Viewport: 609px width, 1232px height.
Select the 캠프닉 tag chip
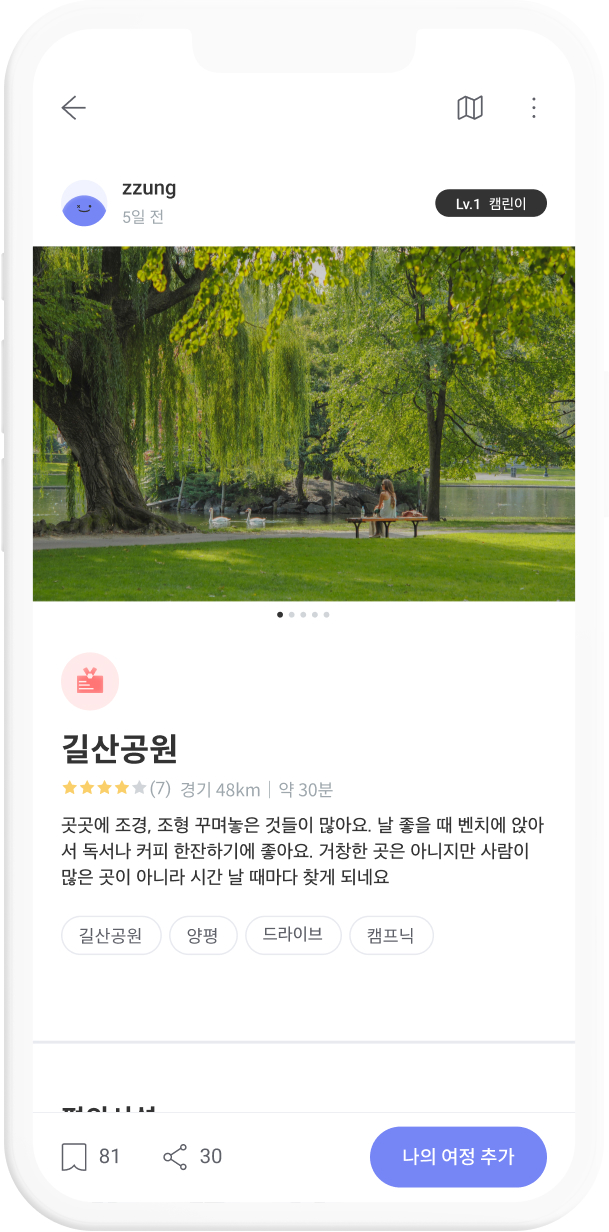pyautogui.click(x=391, y=935)
